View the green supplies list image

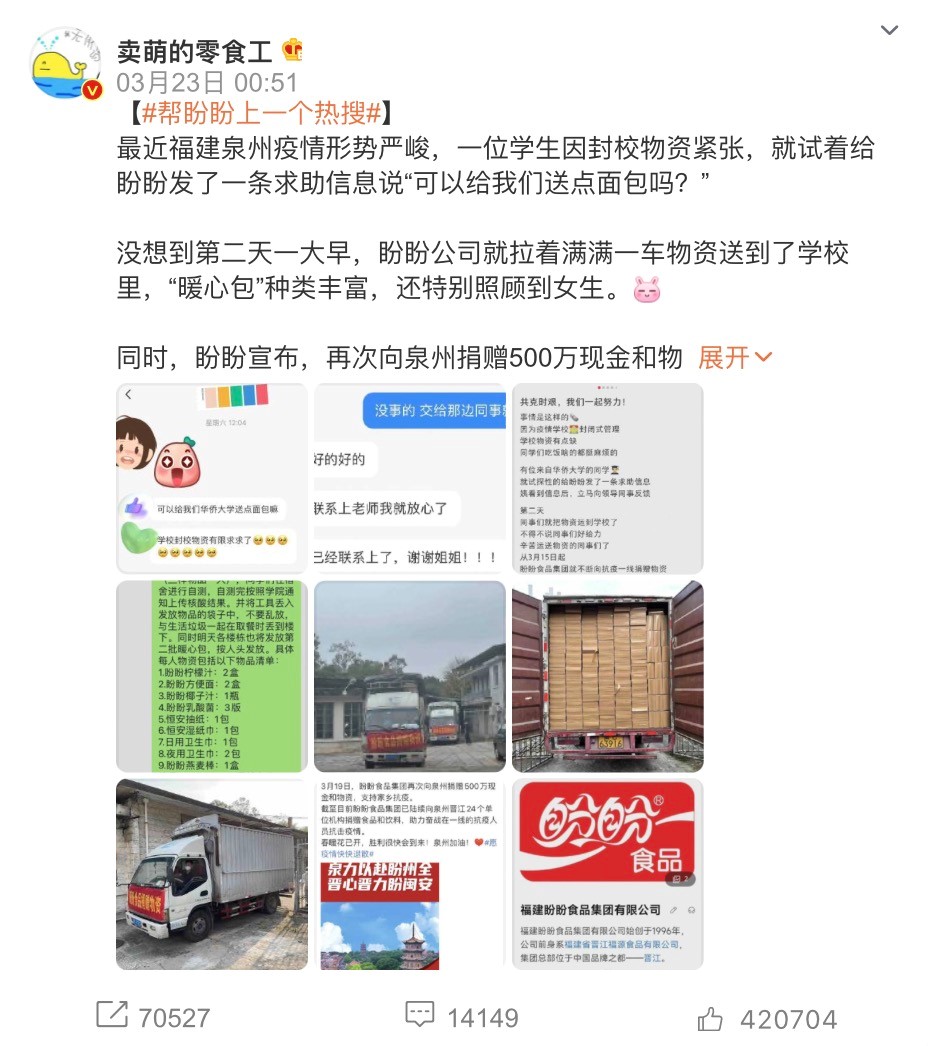[212, 676]
